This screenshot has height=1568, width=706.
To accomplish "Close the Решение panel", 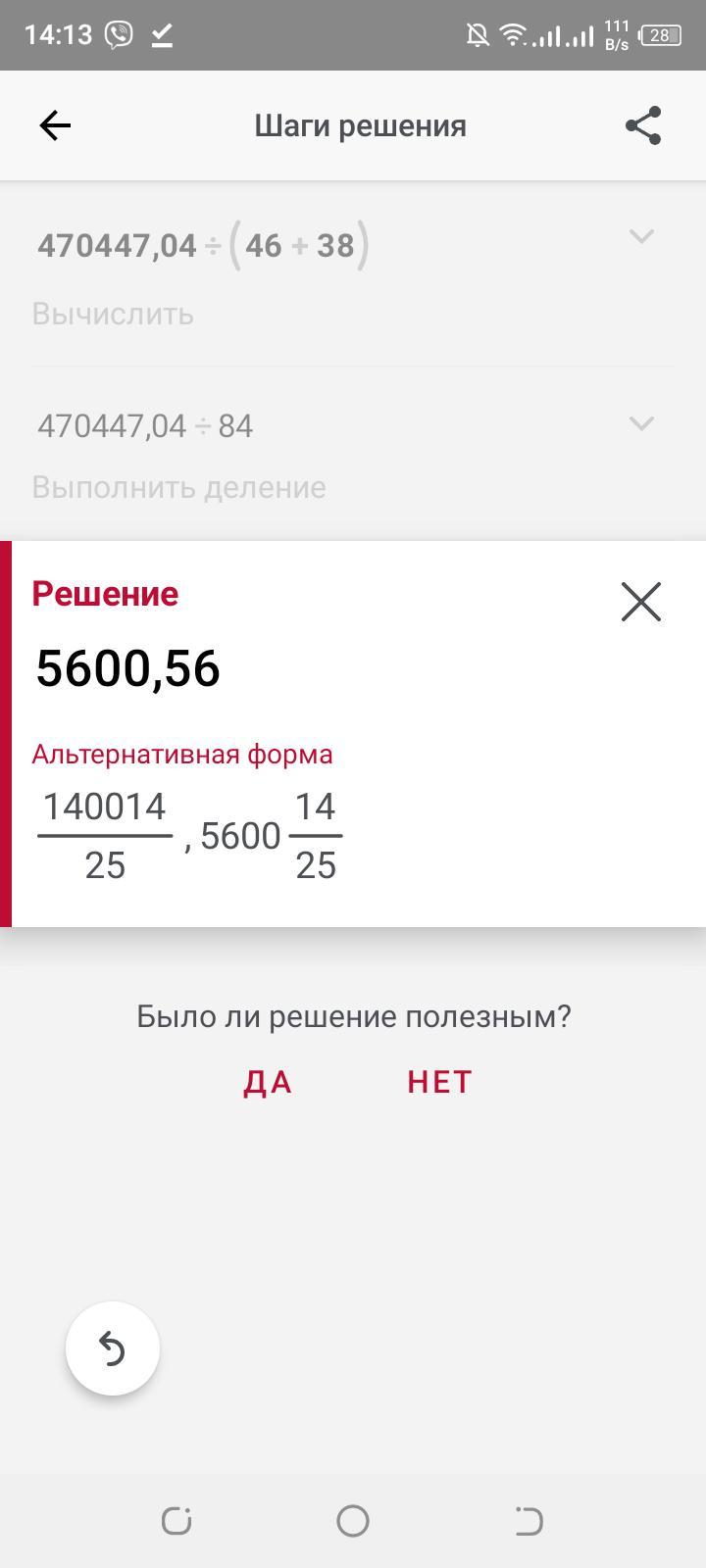I will coord(641,601).
